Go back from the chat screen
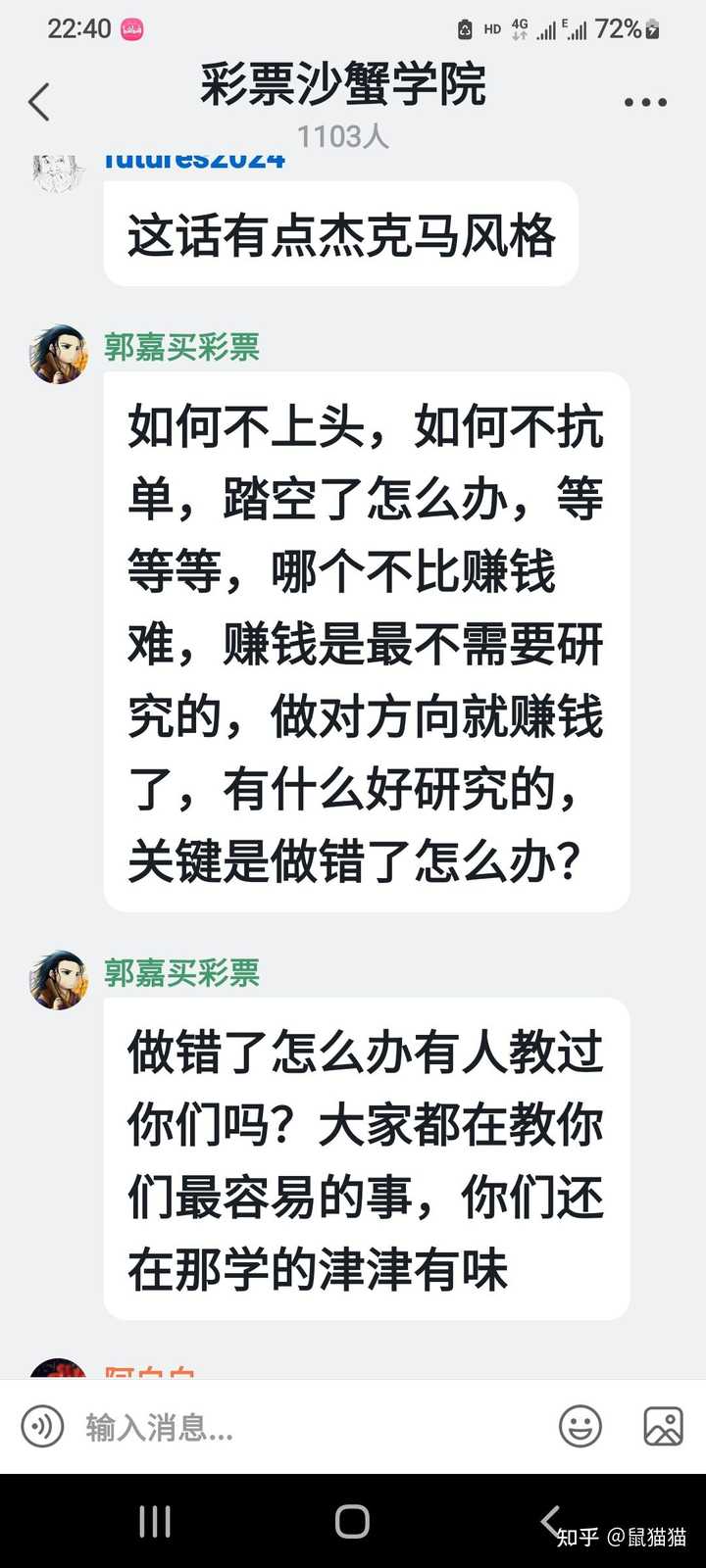Viewport: 706px width, 1568px height. point(39,102)
